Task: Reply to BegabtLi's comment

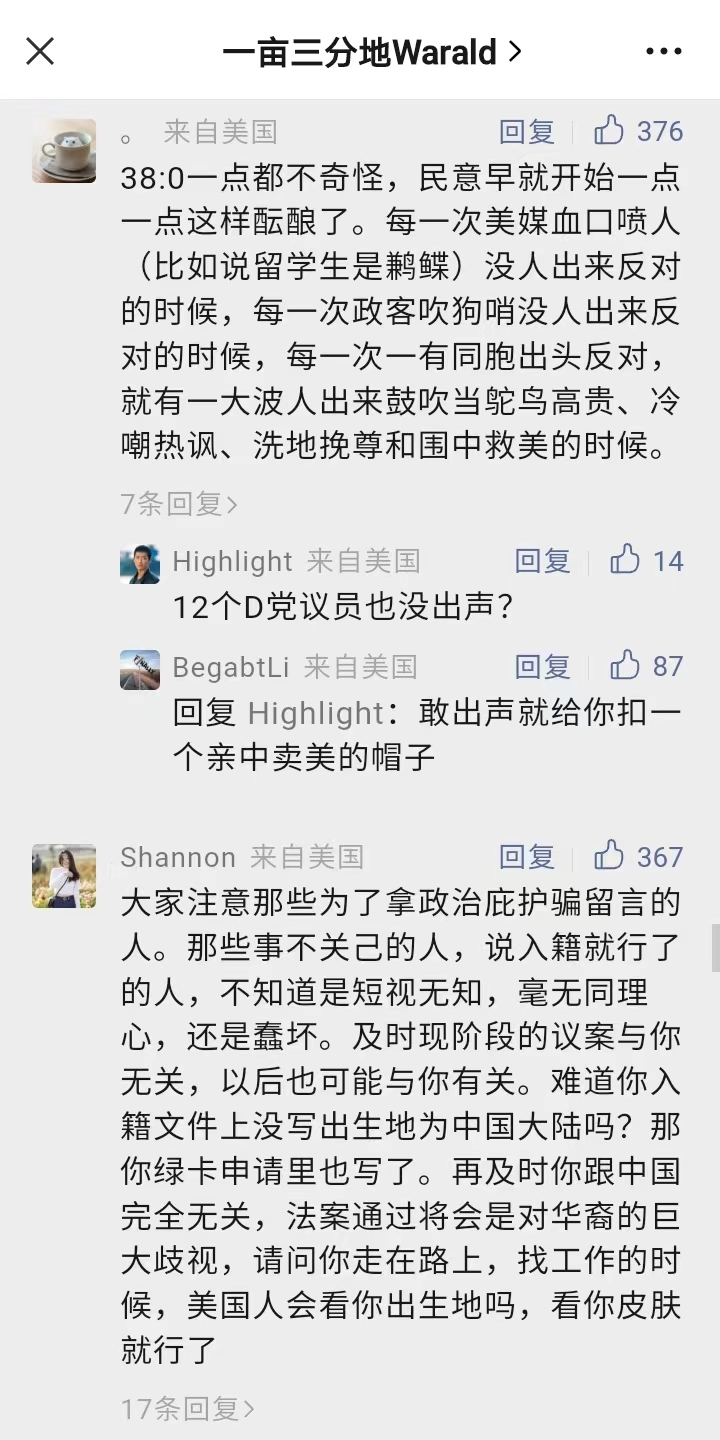Action: [x=543, y=666]
